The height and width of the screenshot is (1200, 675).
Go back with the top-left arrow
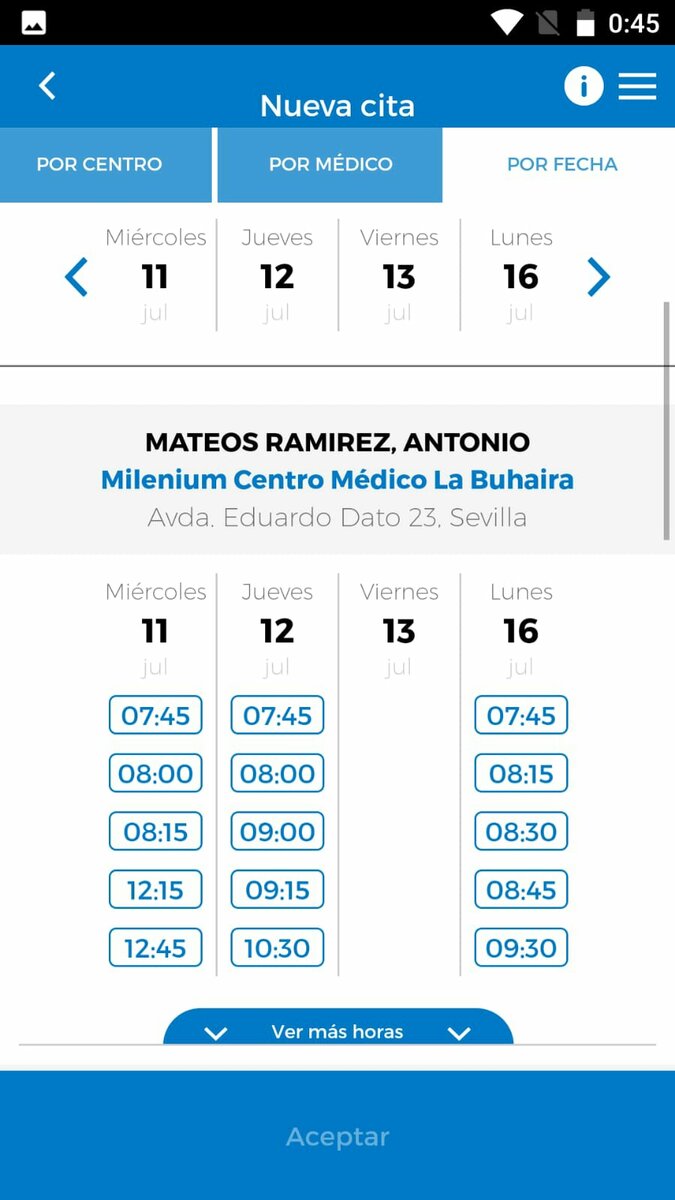point(47,86)
